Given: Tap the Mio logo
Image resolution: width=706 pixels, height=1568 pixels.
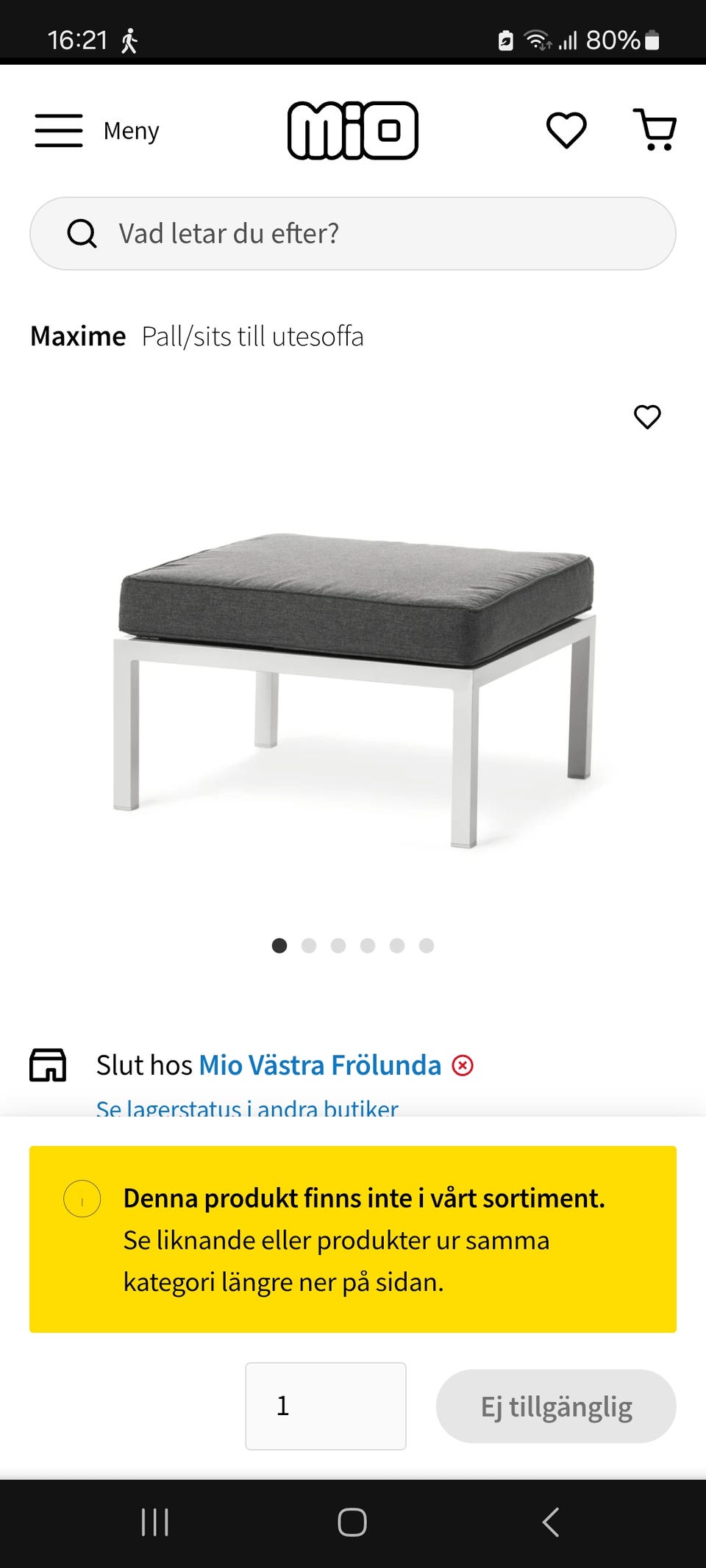Looking at the screenshot, I should [x=353, y=129].
